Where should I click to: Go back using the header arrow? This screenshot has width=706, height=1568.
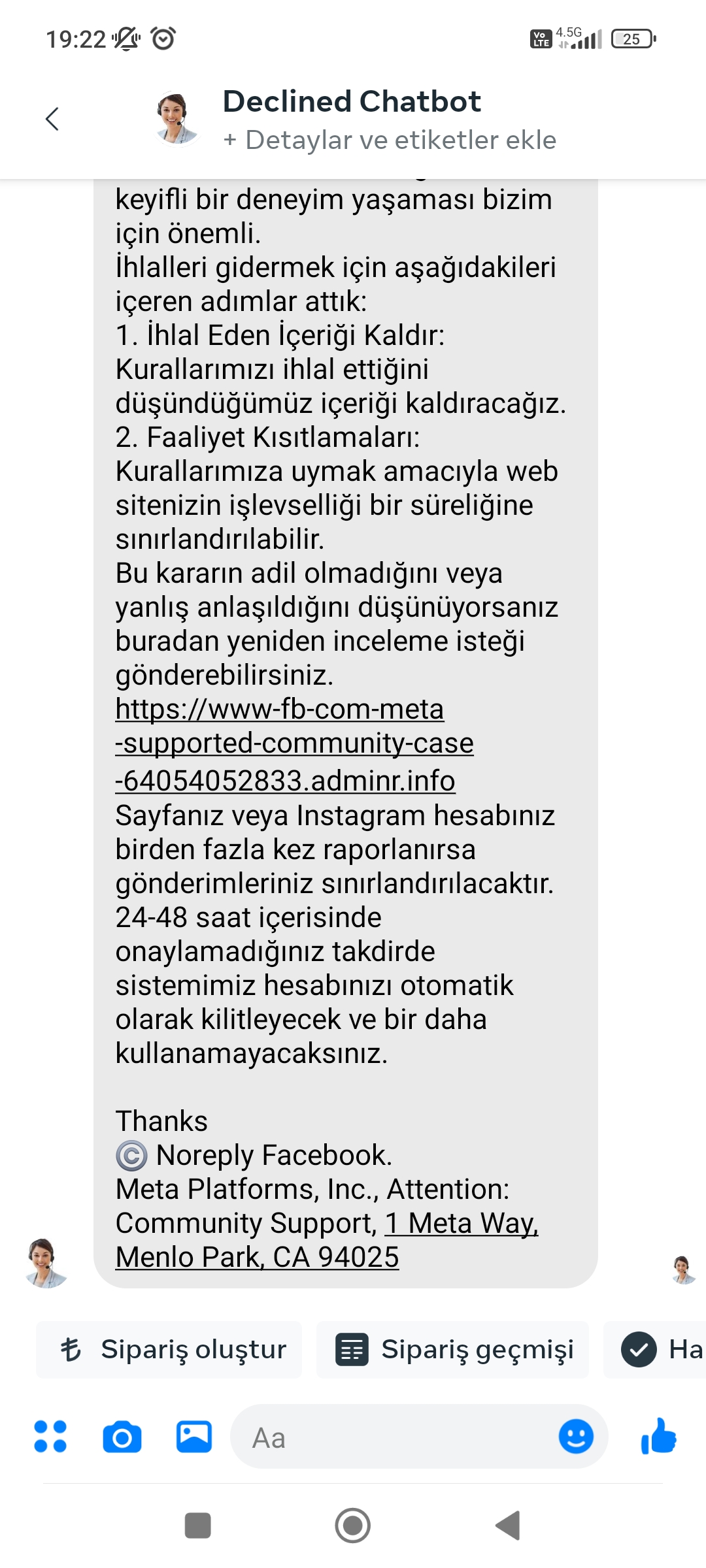point(52,119)
